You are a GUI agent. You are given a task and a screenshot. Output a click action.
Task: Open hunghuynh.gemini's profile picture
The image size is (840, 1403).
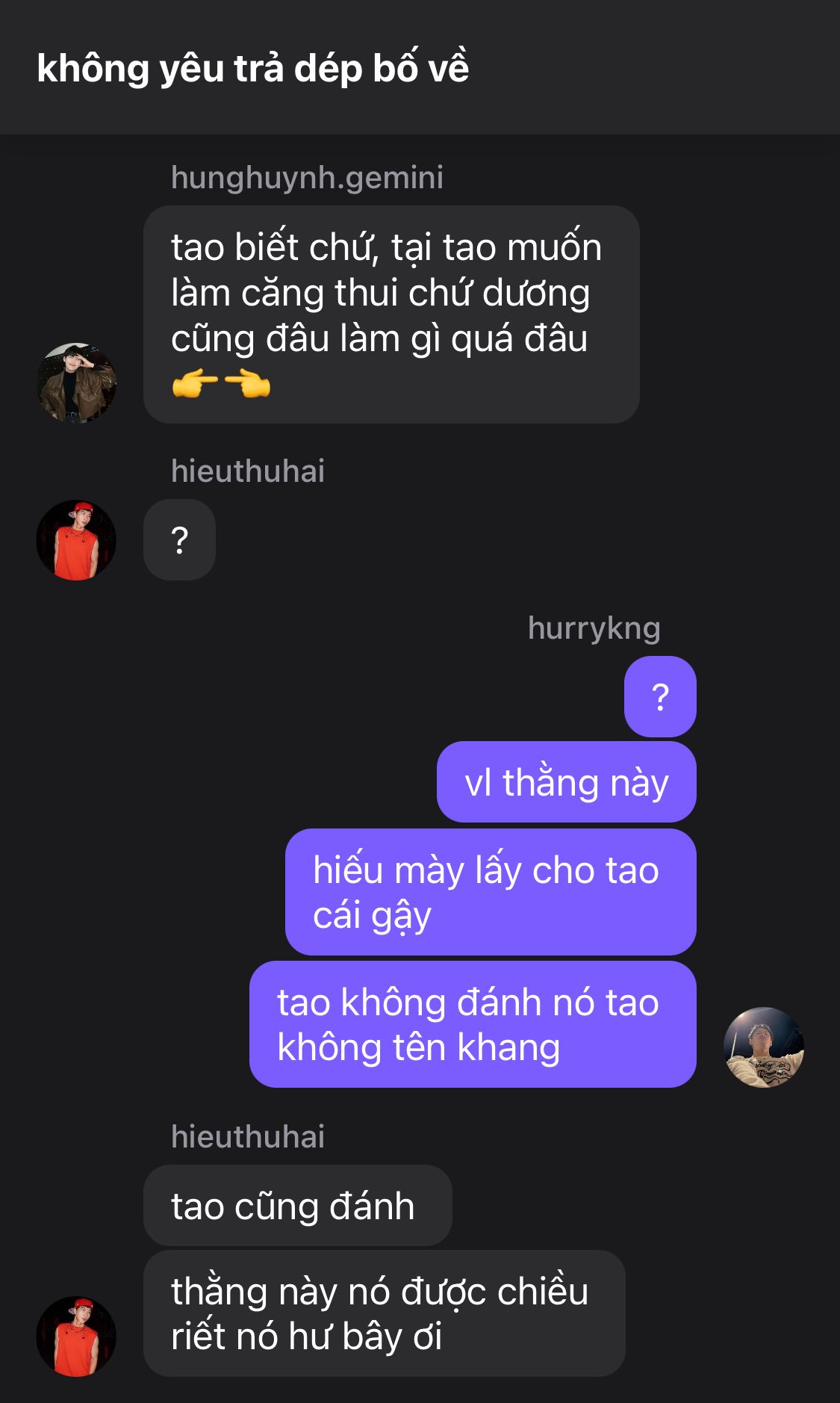[76, 383]
